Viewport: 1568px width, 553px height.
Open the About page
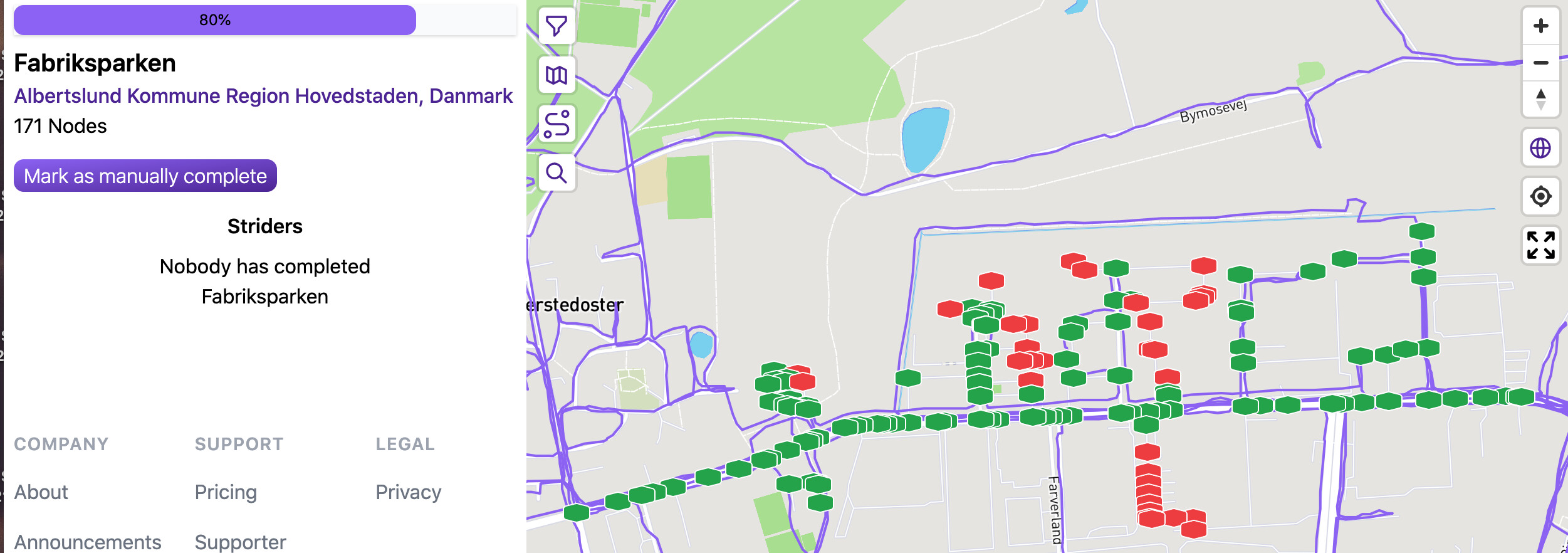[x=41, y=492]
